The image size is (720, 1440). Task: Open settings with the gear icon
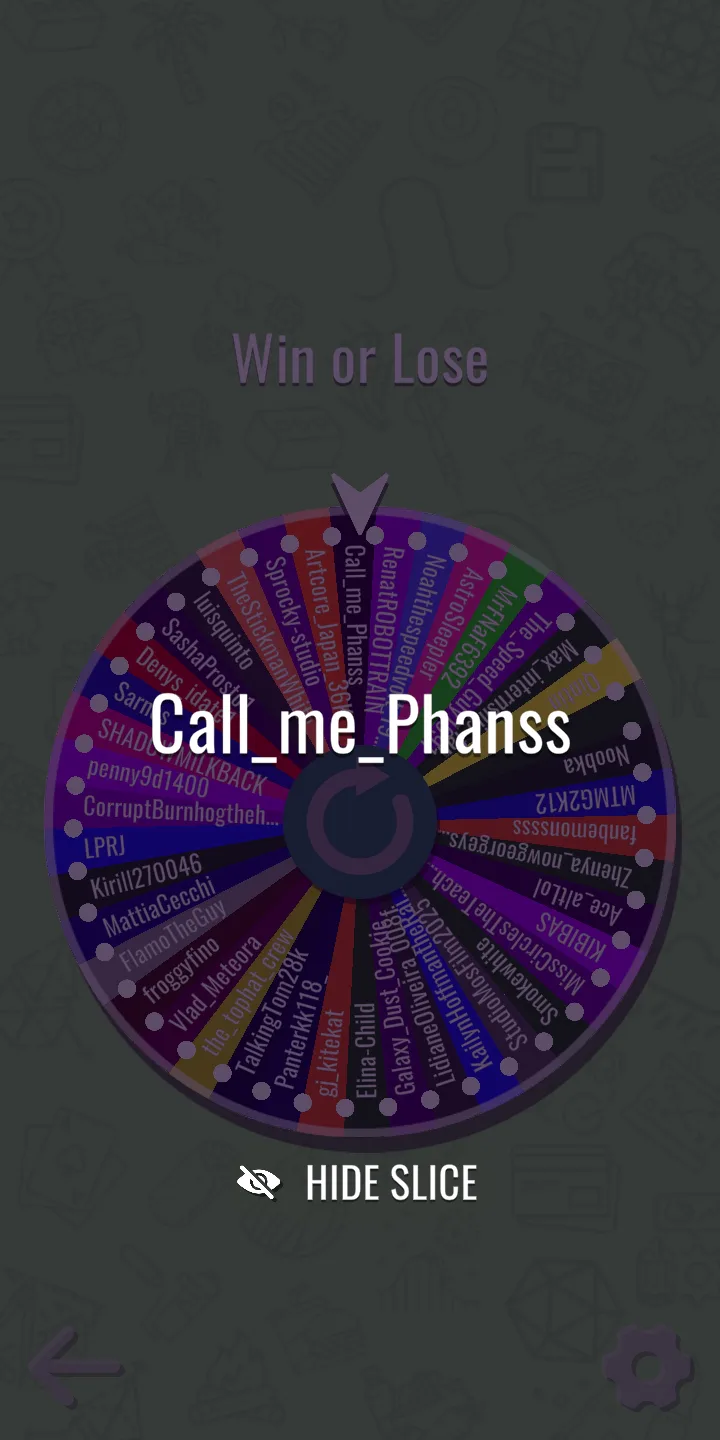point(647,1367)
